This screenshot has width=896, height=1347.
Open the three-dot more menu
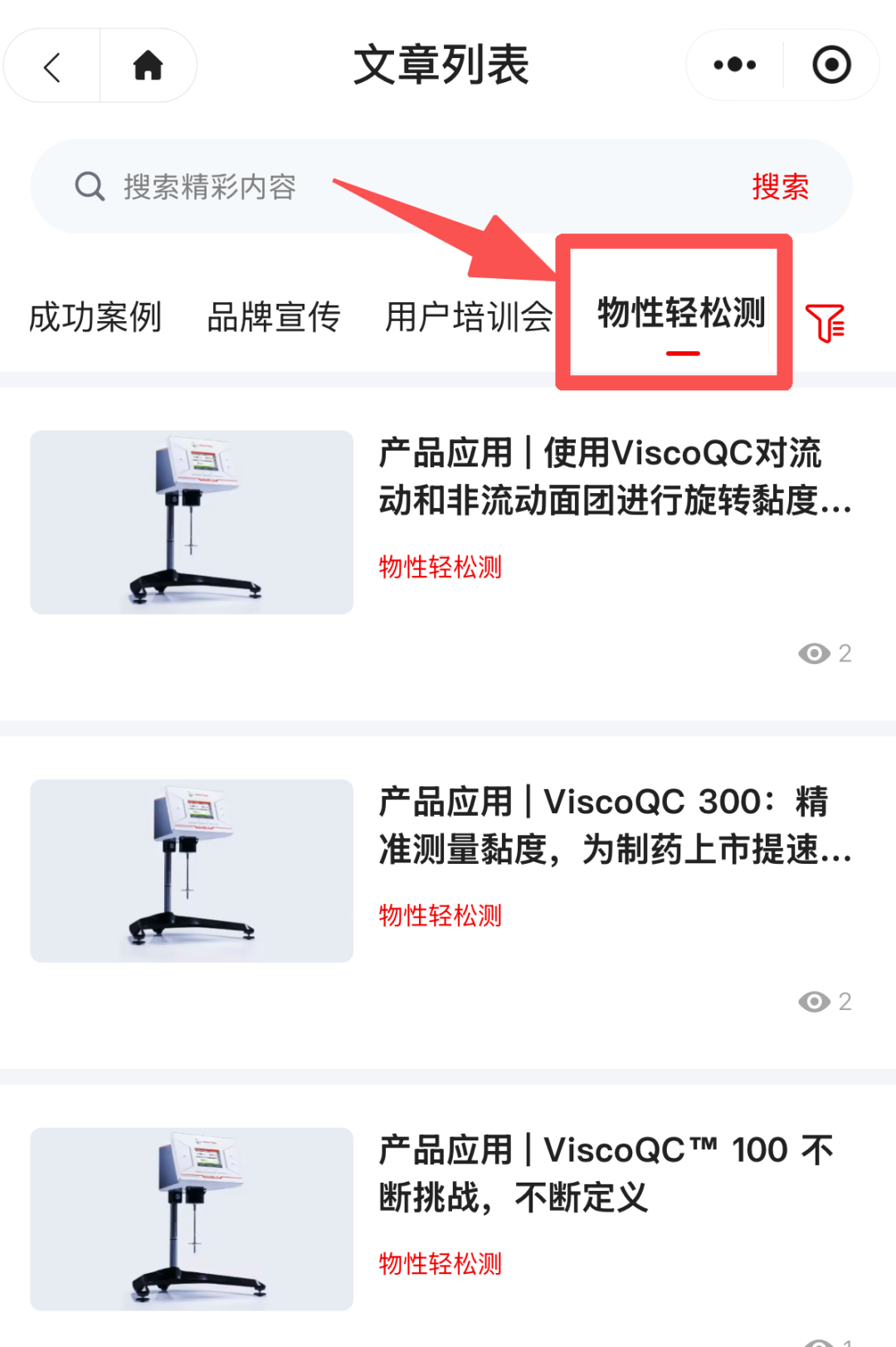point(734,65)
